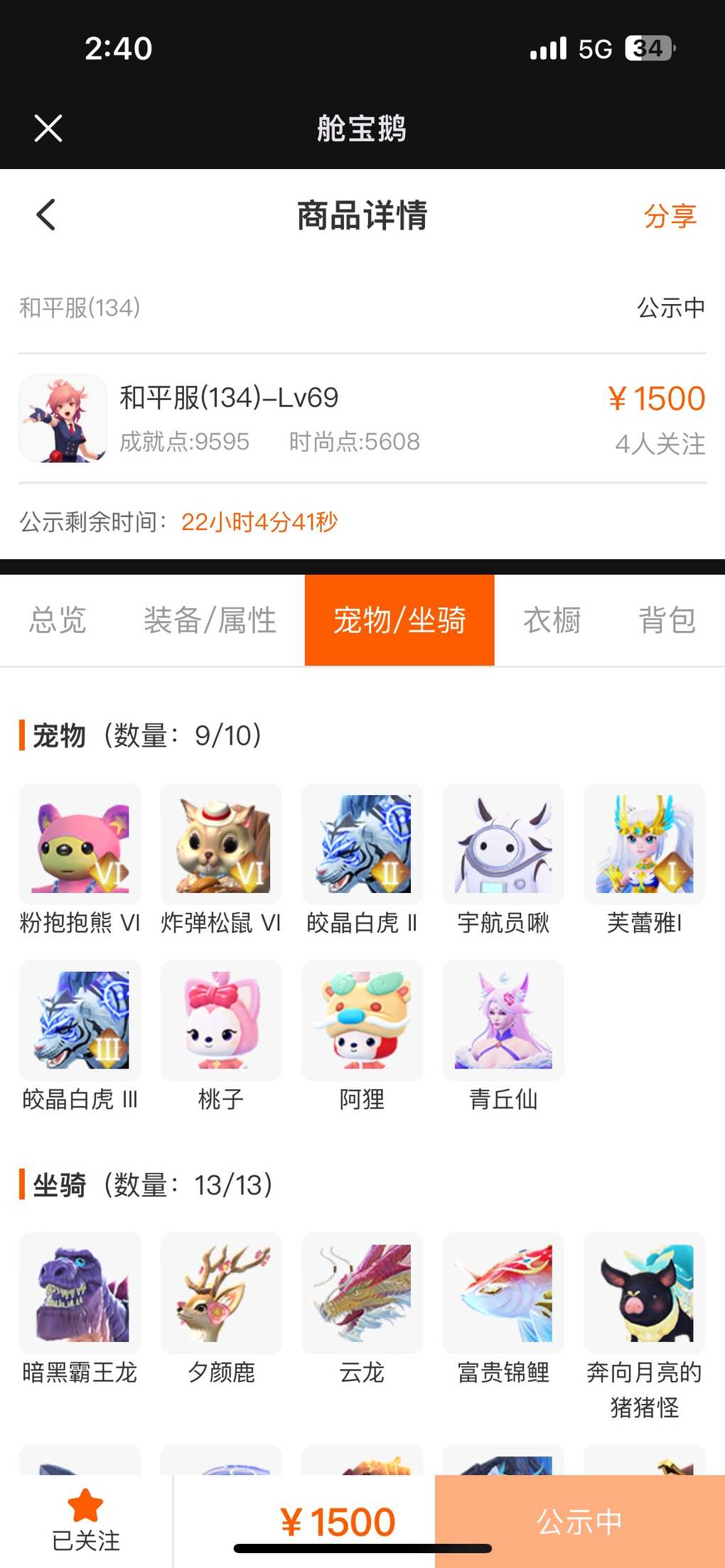Tap the 富贵锦鲤 mount tile
Image resolution: width=725 pixels, height=1568 pixels.
pos(503,1294)
